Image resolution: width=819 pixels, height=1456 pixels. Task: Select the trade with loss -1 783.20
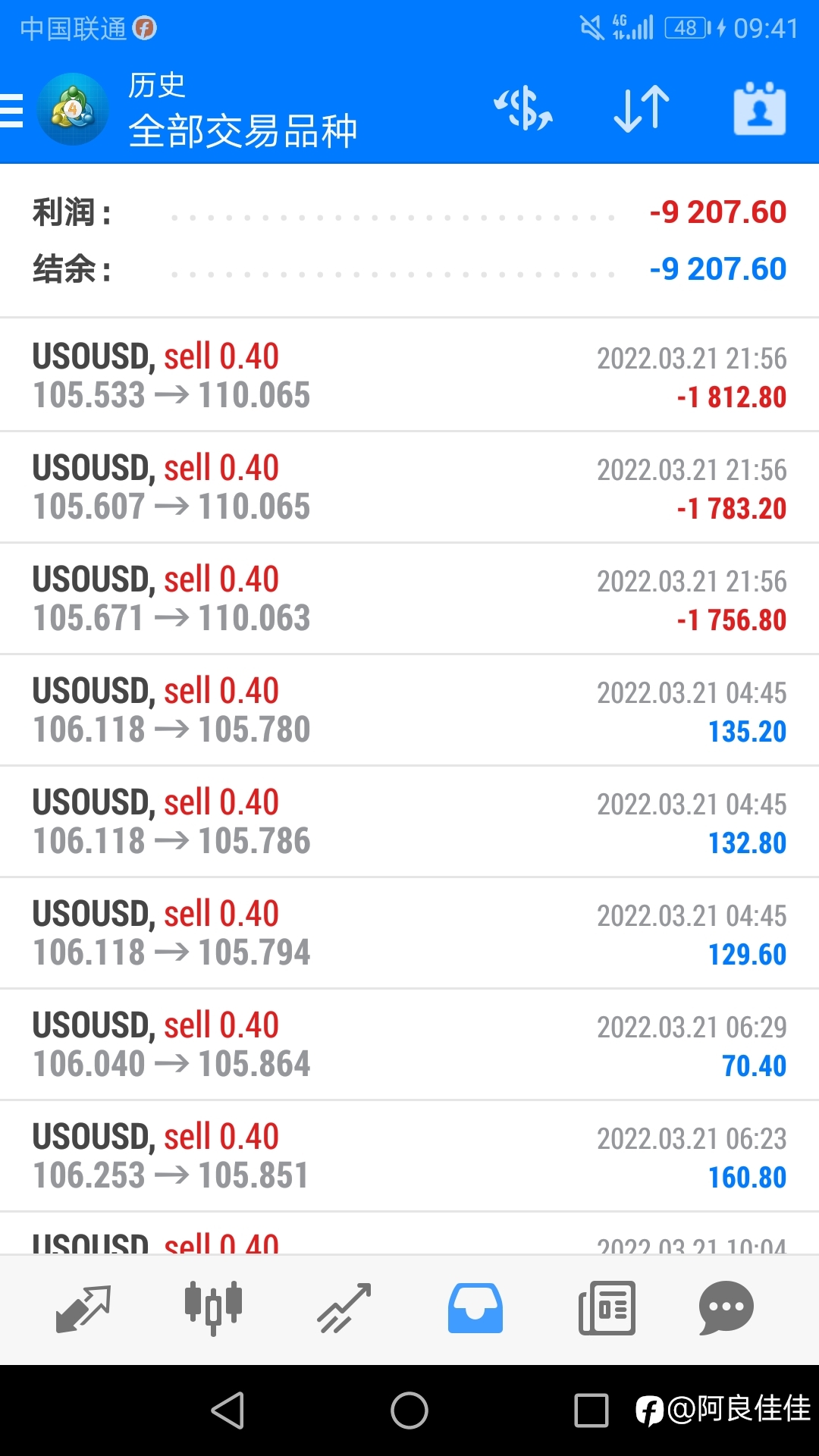409,487
